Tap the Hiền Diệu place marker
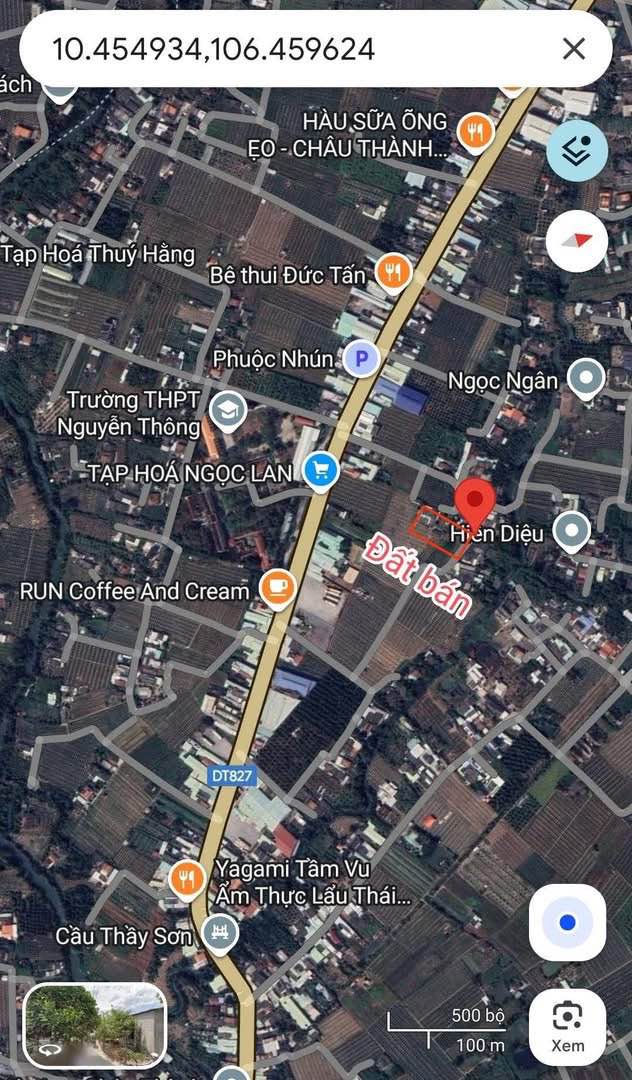 572,532
